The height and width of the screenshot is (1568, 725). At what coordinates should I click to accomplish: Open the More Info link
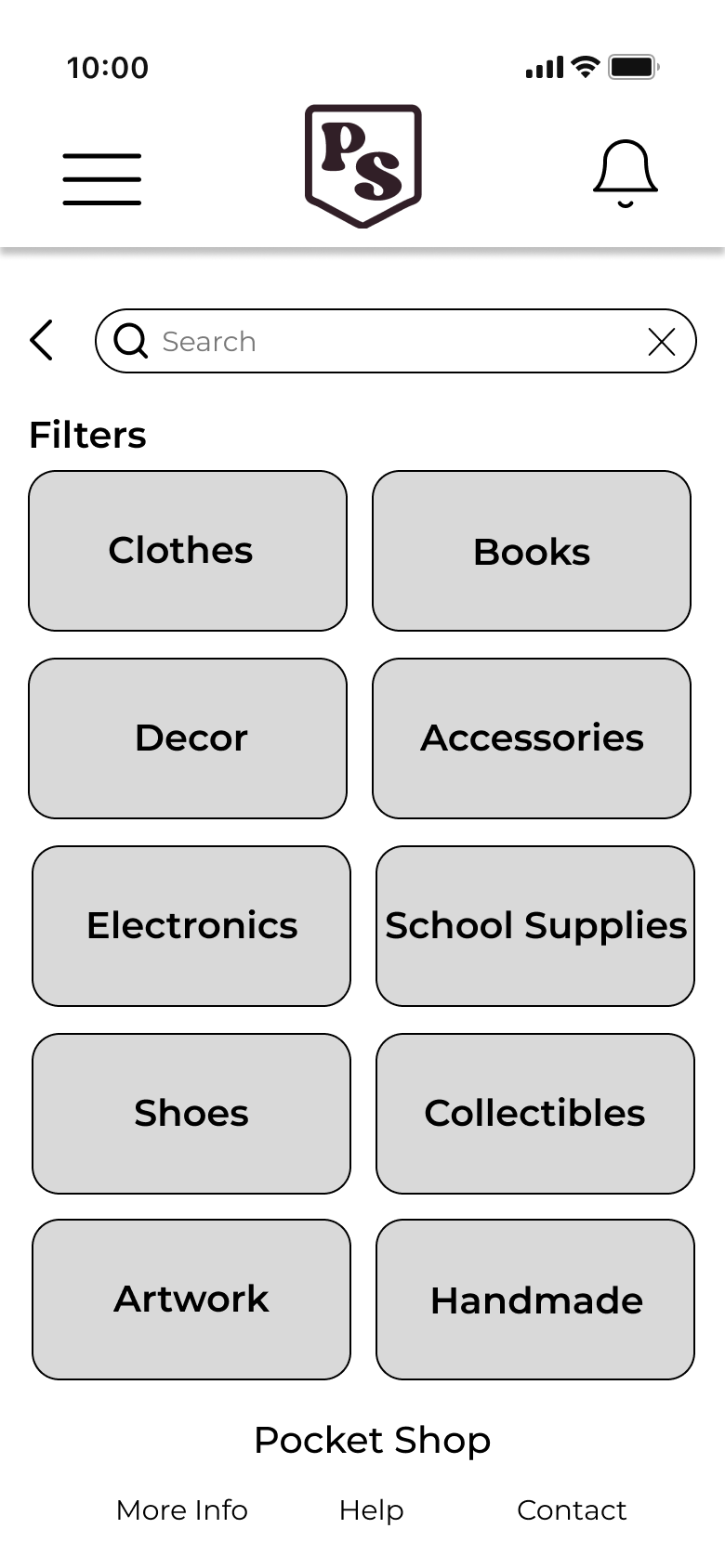pos(182,1510)
